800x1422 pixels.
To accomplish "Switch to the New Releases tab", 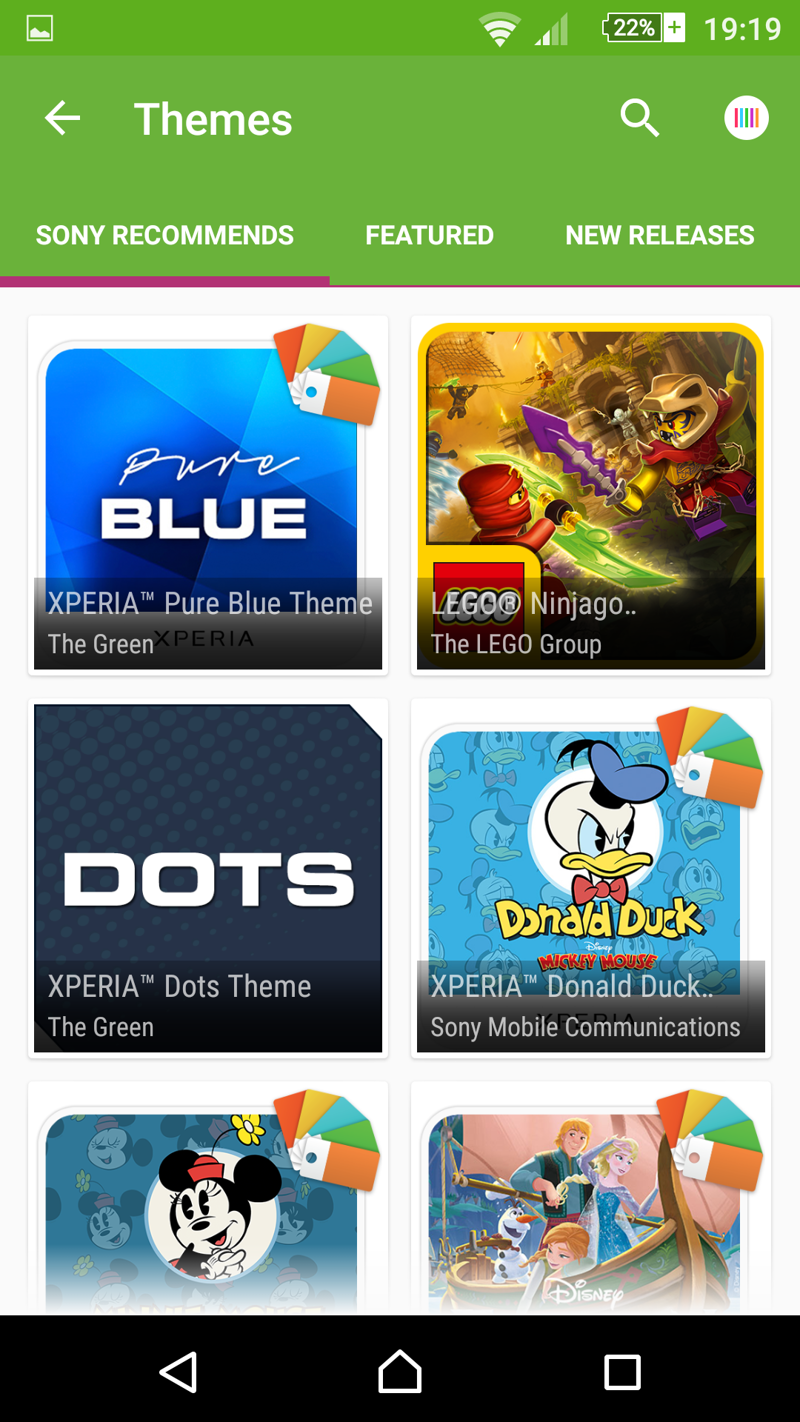I will tap(659, 236).
